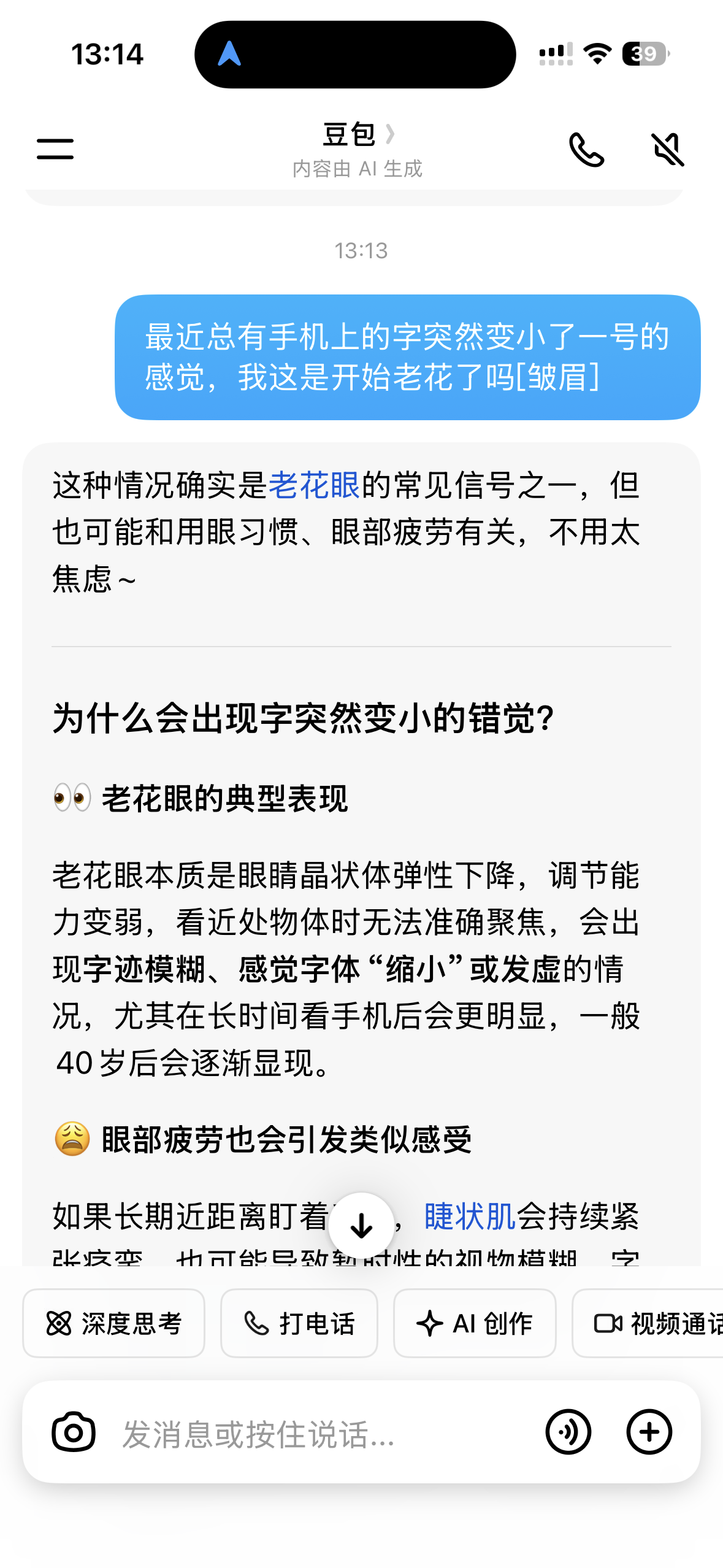
Task: Start 视频通话 from the chip
Action: 648,1323
